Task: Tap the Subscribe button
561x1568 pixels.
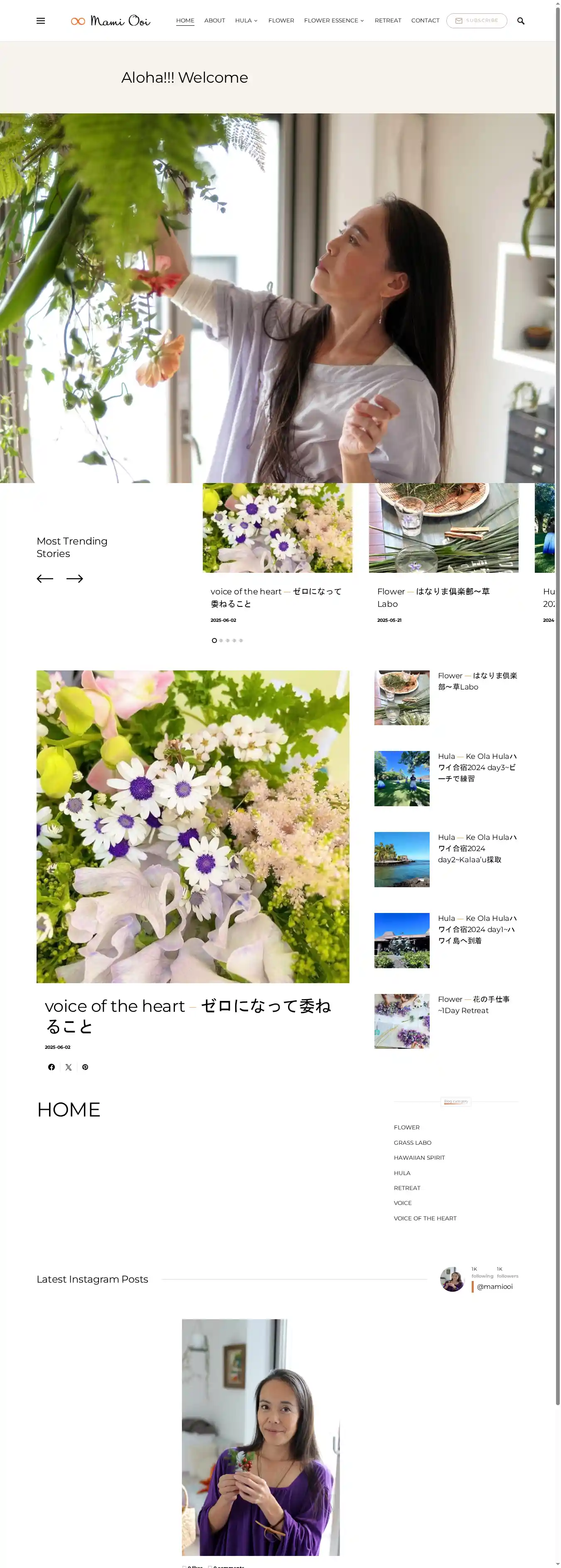Action: pos(476,21)
